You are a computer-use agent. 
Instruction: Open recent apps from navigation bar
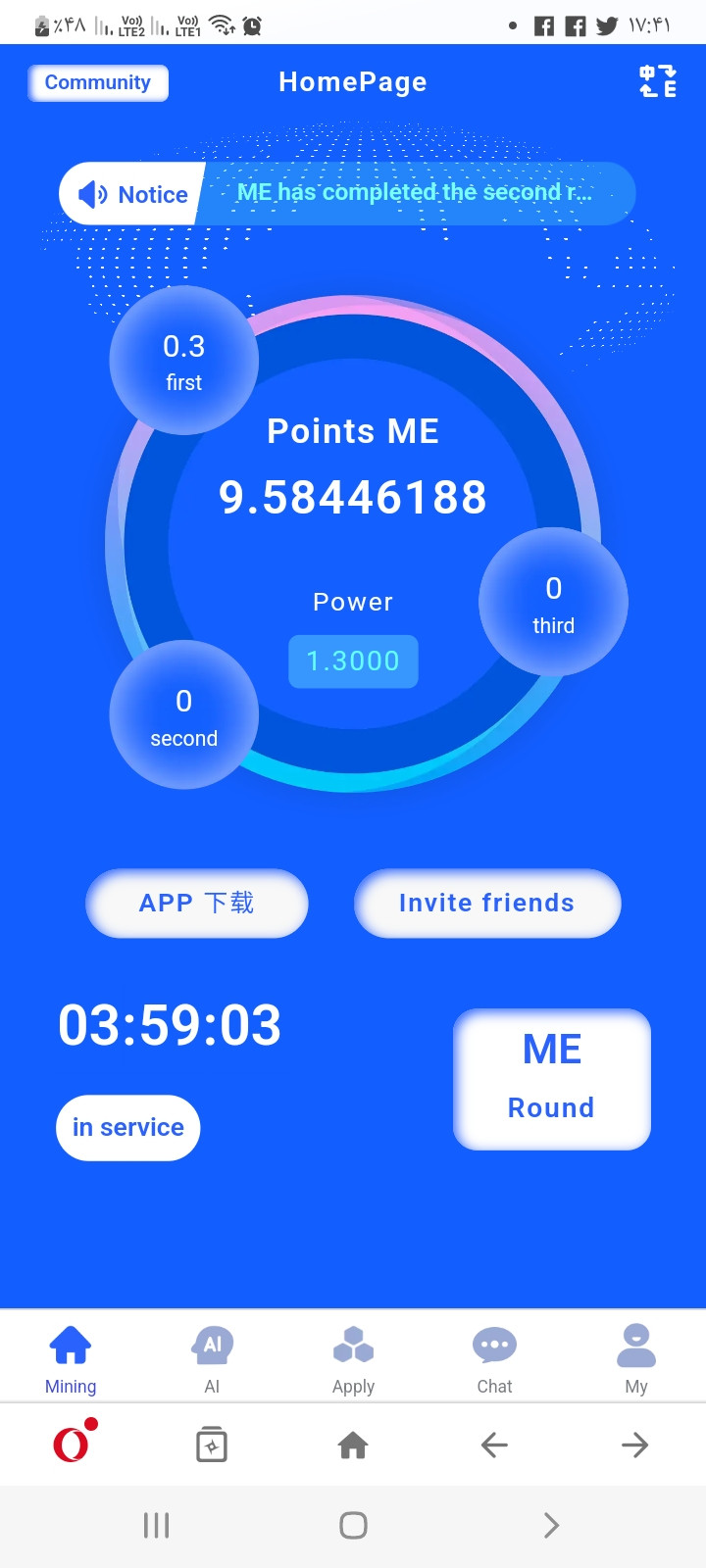click(156, 1525)
